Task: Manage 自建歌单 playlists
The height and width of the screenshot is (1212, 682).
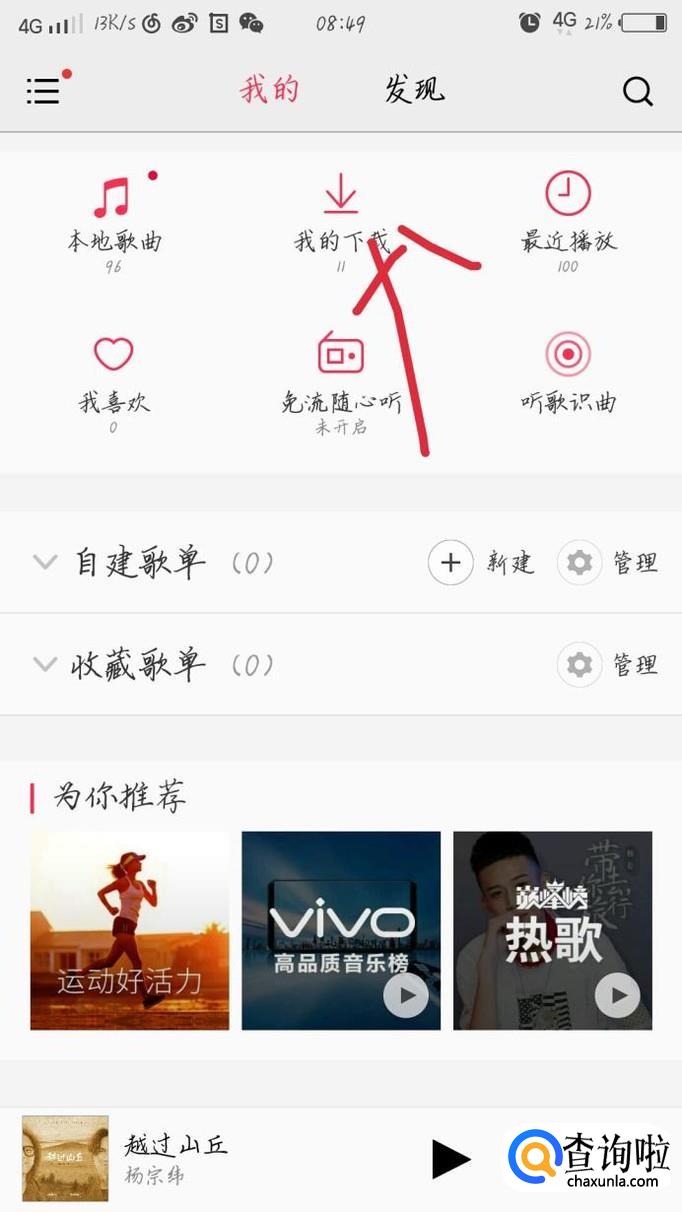Action: (x=608, y=563)
